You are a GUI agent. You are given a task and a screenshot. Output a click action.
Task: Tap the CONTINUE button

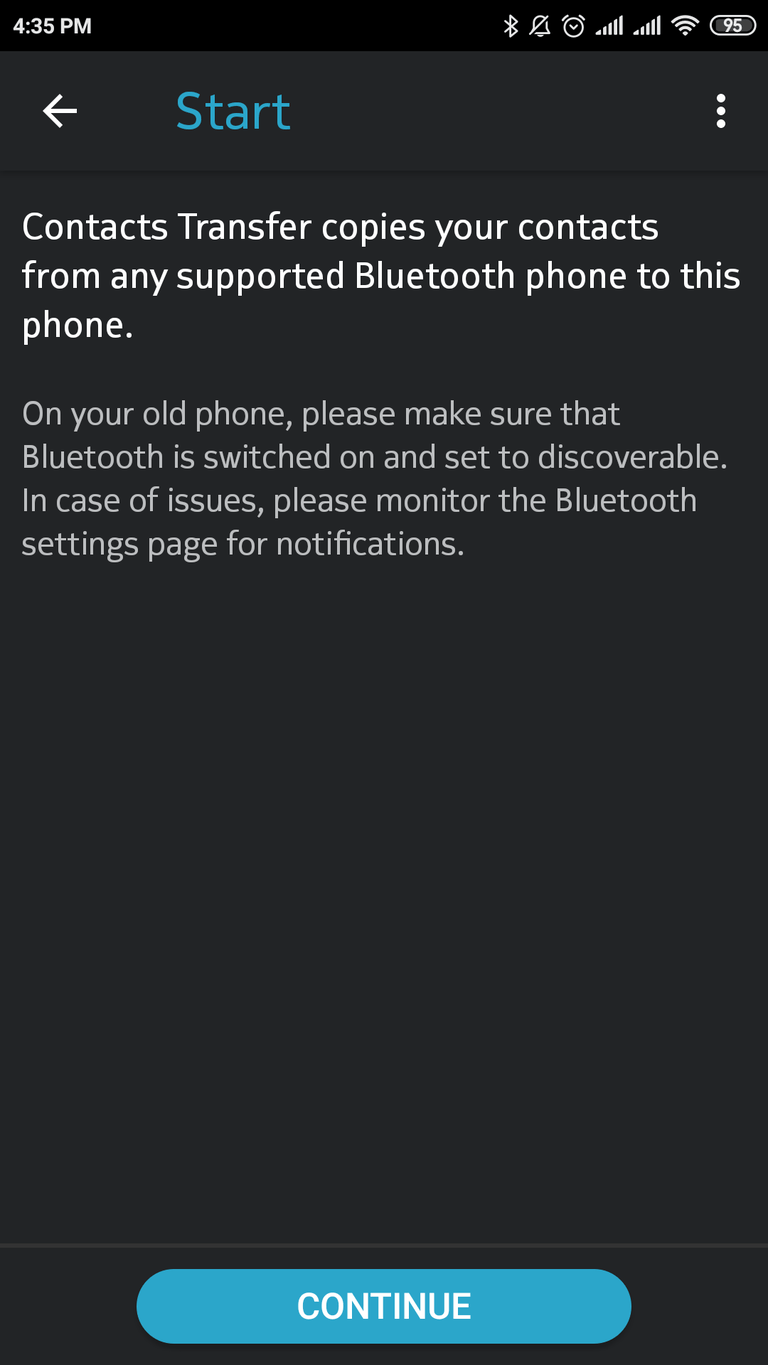click(x=384, y=1306)
